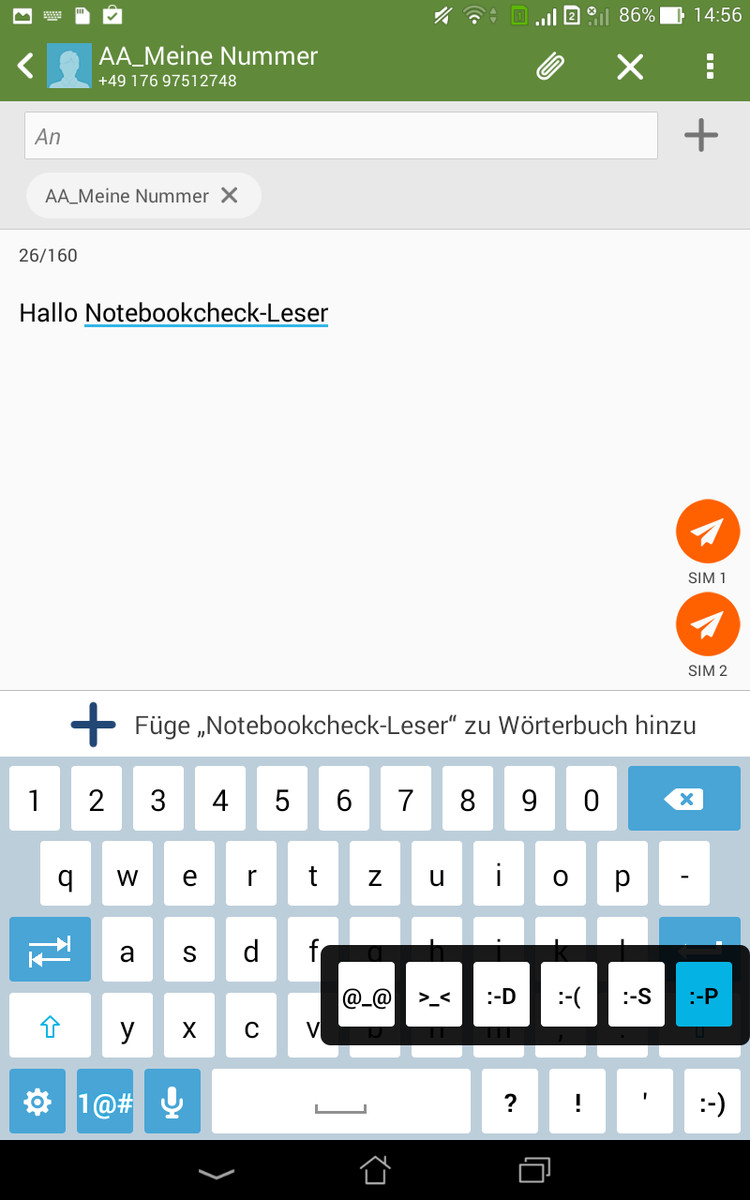
Task: Start voice input with the microphone key
Action: (x=172, y=1102)
